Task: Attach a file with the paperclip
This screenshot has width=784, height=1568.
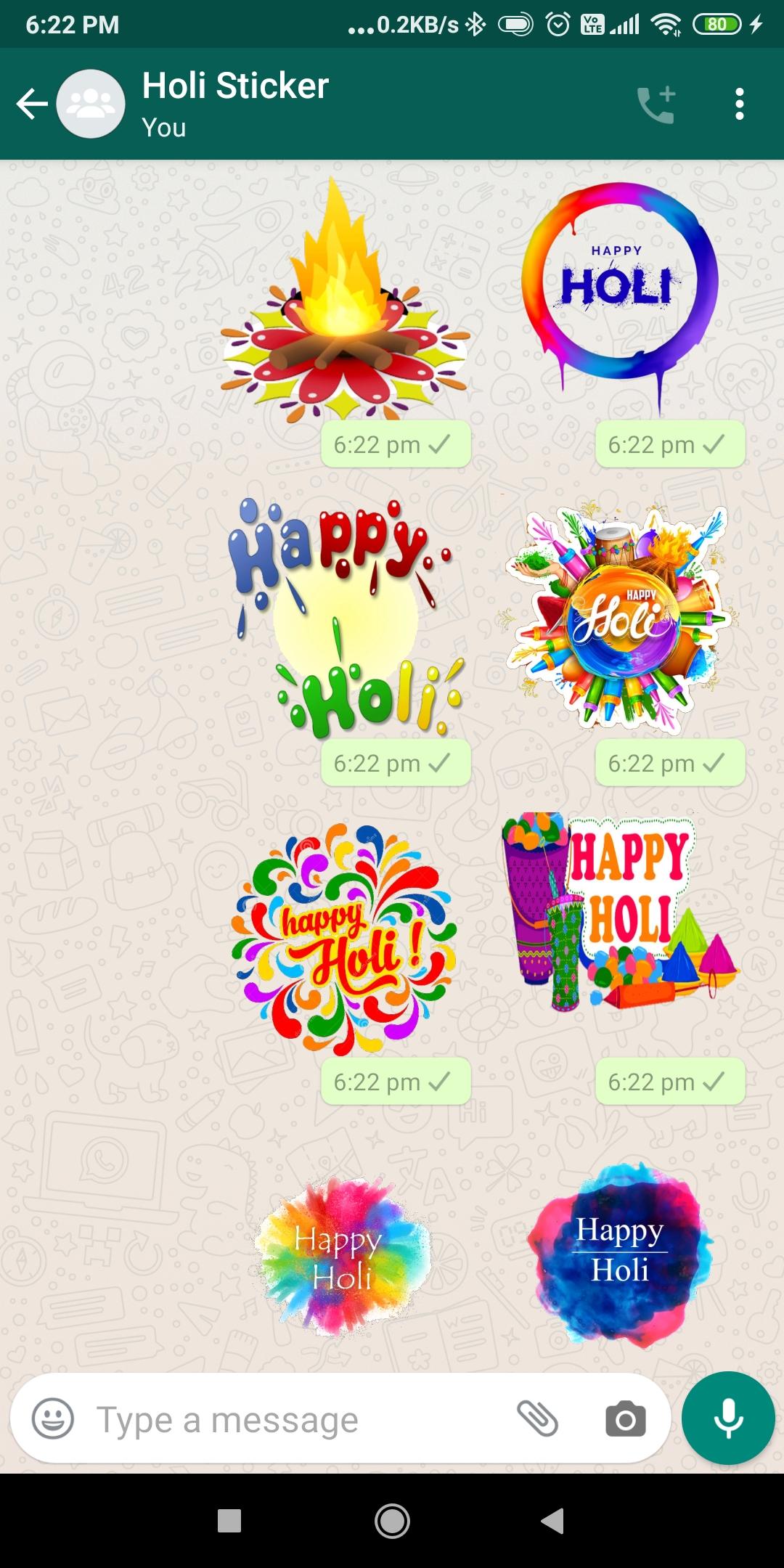Action: (x=537, y=1418)
